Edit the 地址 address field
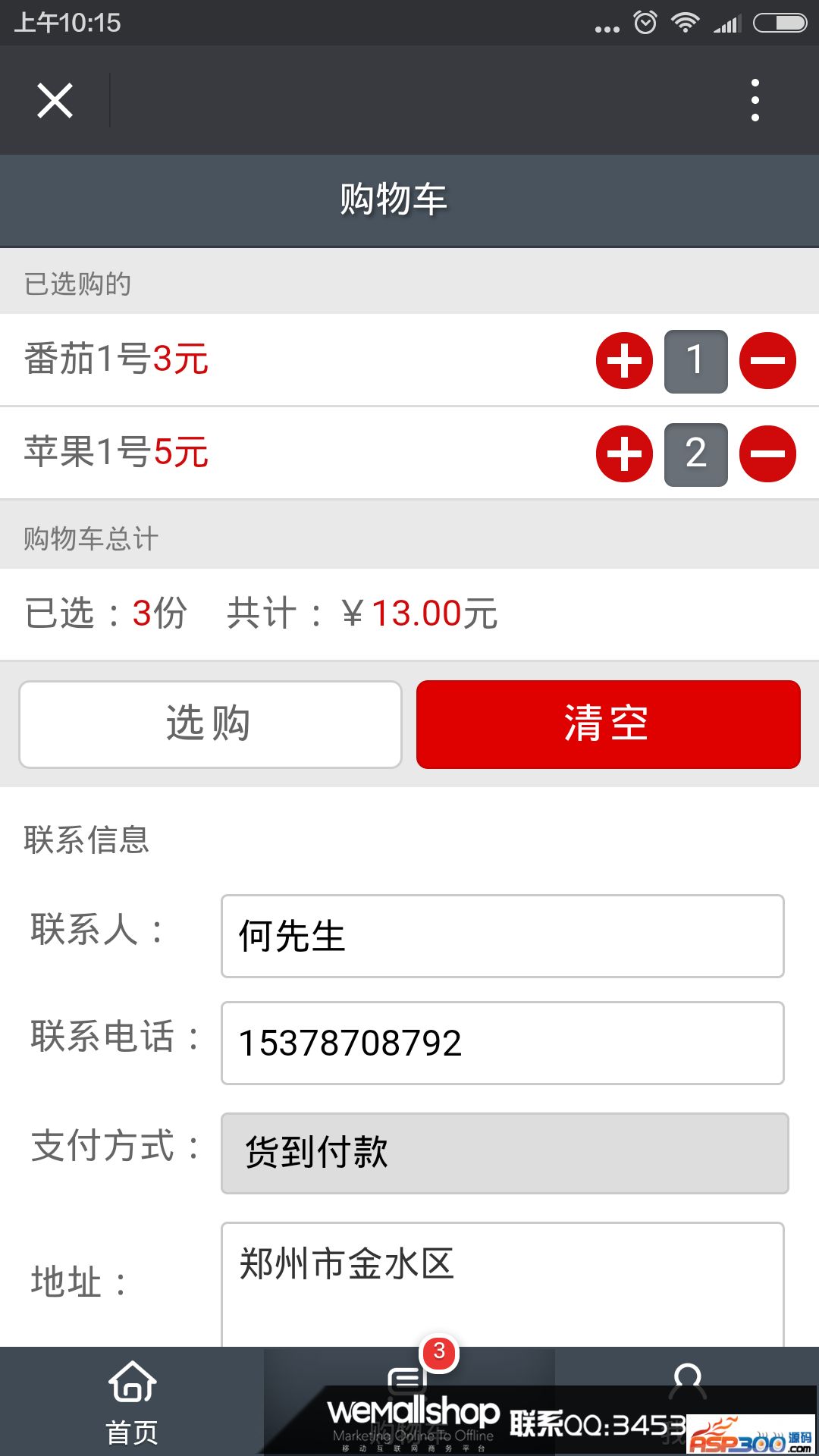The image size is (819, 1456). [x=502, y=1283]
